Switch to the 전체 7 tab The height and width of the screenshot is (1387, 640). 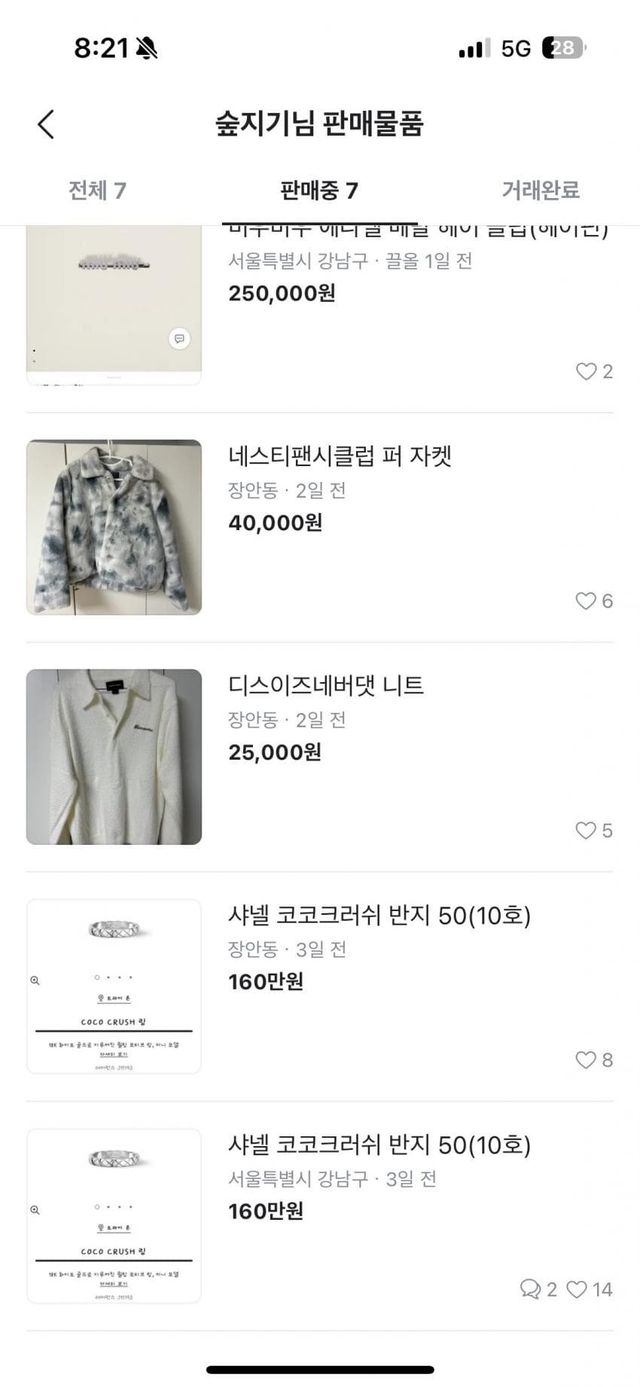(97, 190)
